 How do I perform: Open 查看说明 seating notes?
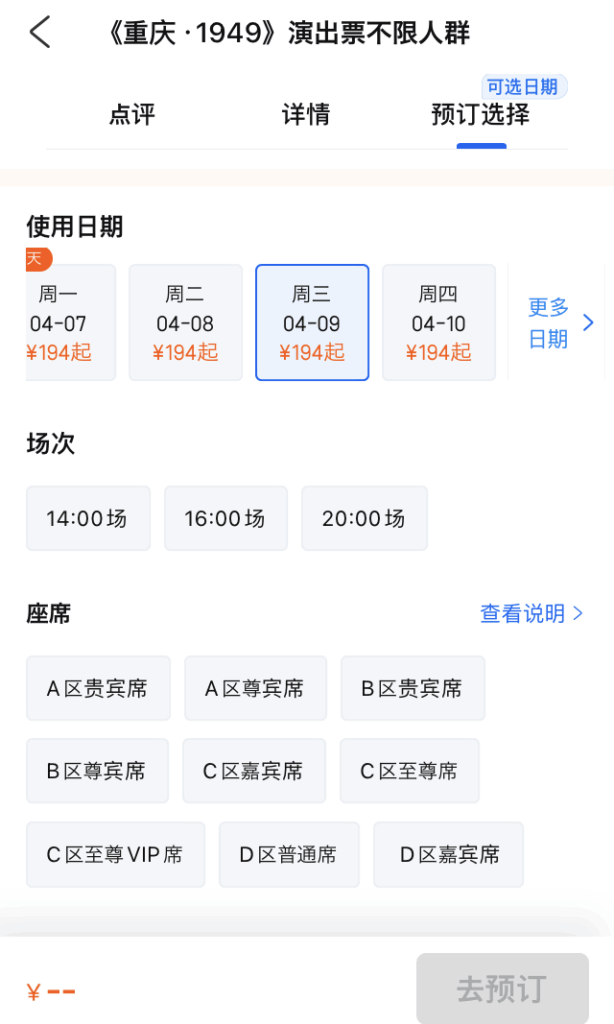coord(532,613)
